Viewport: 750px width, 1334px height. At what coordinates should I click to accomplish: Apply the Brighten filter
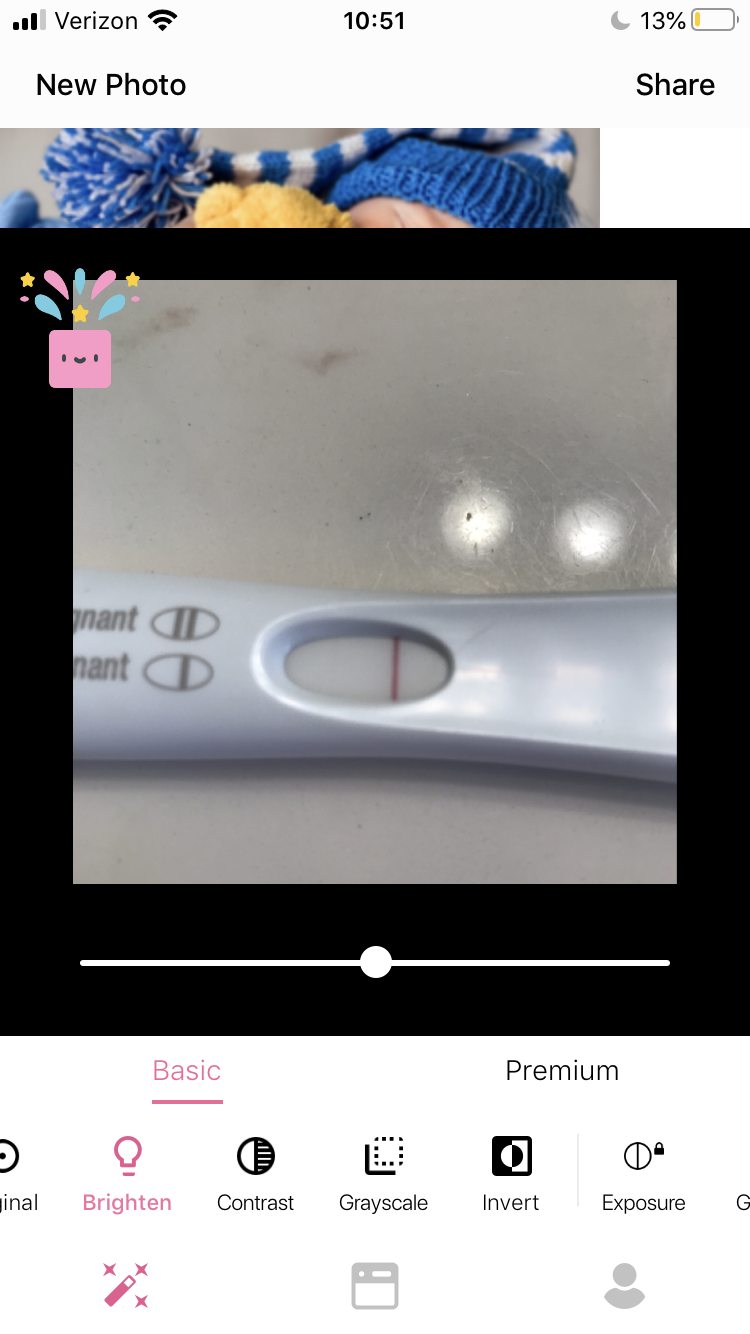point(127,1174)
